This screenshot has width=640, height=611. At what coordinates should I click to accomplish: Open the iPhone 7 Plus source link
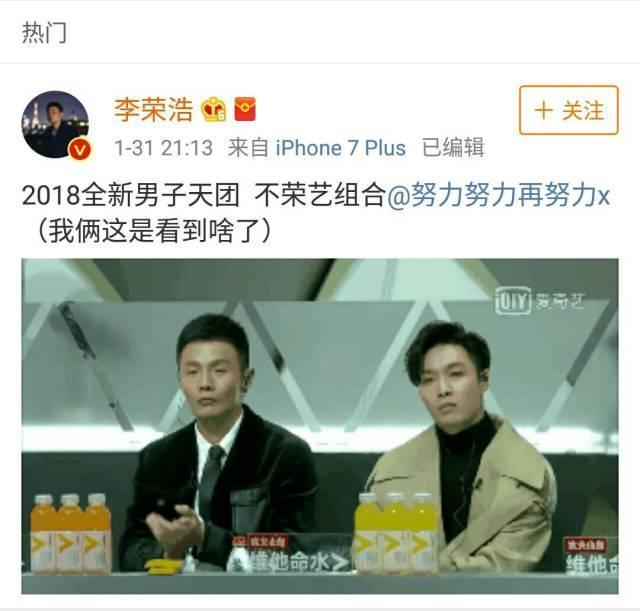point(340,148)
